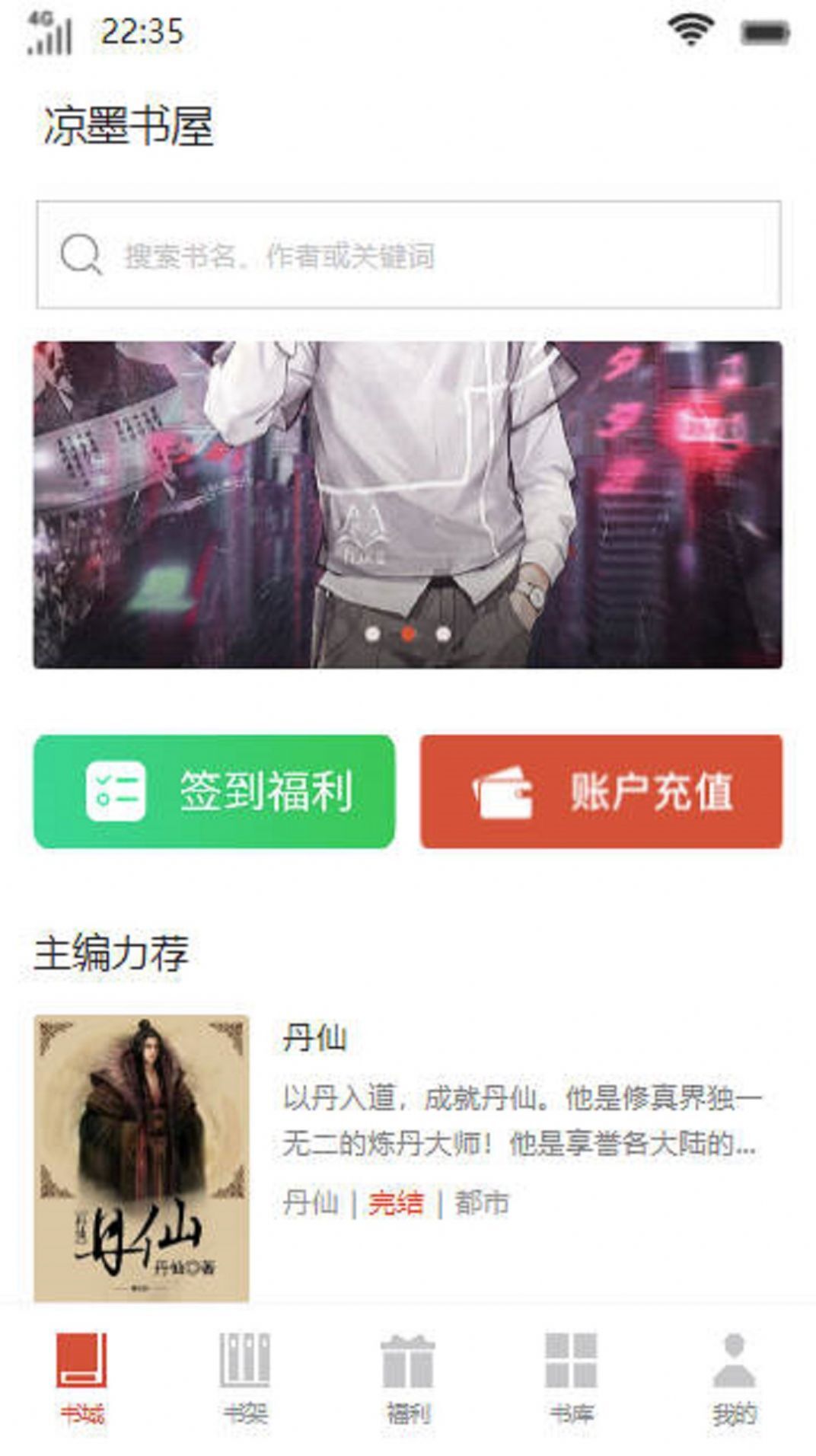Open 签到福利 check-in rewards
Image resolution: width=816 pixels, height=1456 pixels.
click(214, 791)
